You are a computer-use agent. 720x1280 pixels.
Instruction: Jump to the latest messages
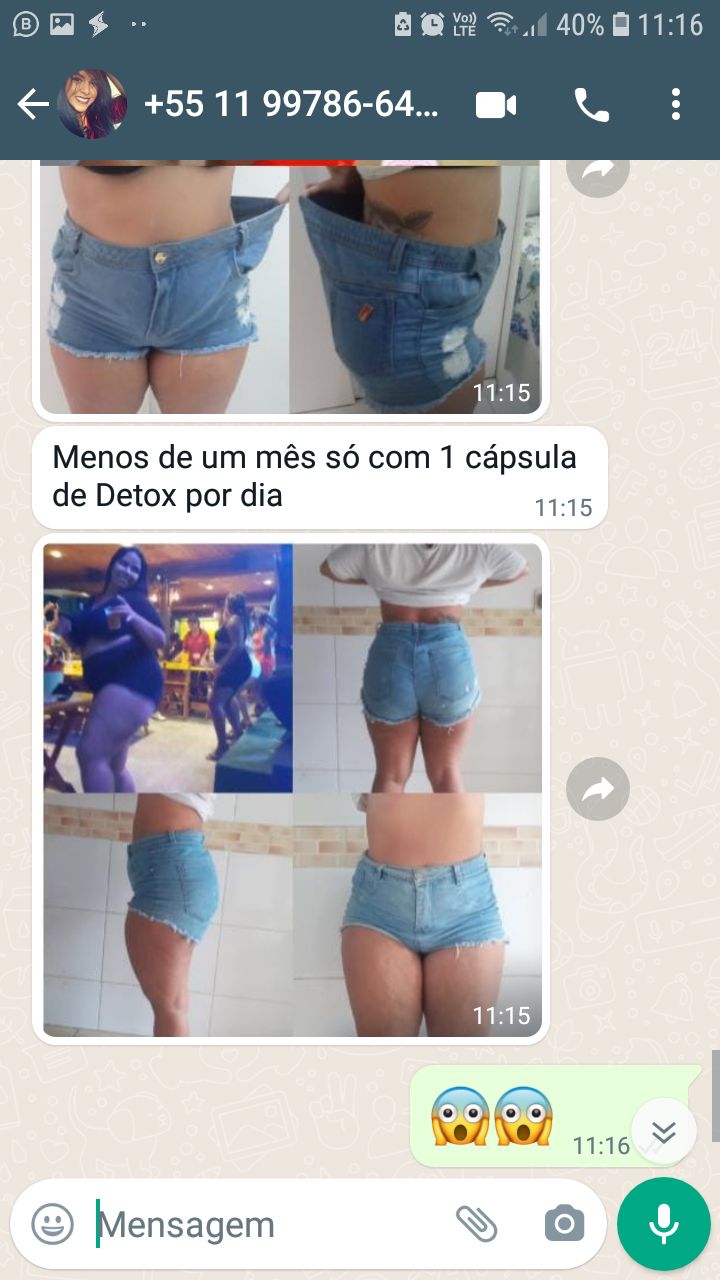(663, 1131)
